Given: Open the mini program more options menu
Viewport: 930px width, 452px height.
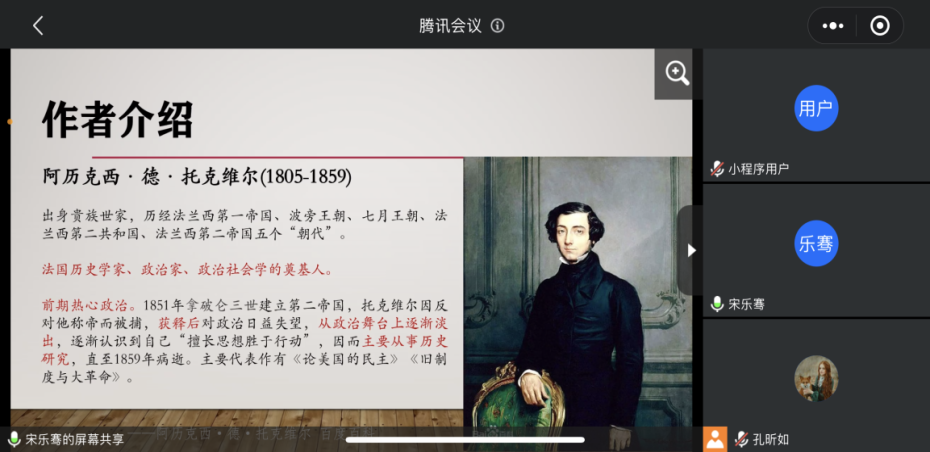Looking at the screenshot, I should (833, 26).
